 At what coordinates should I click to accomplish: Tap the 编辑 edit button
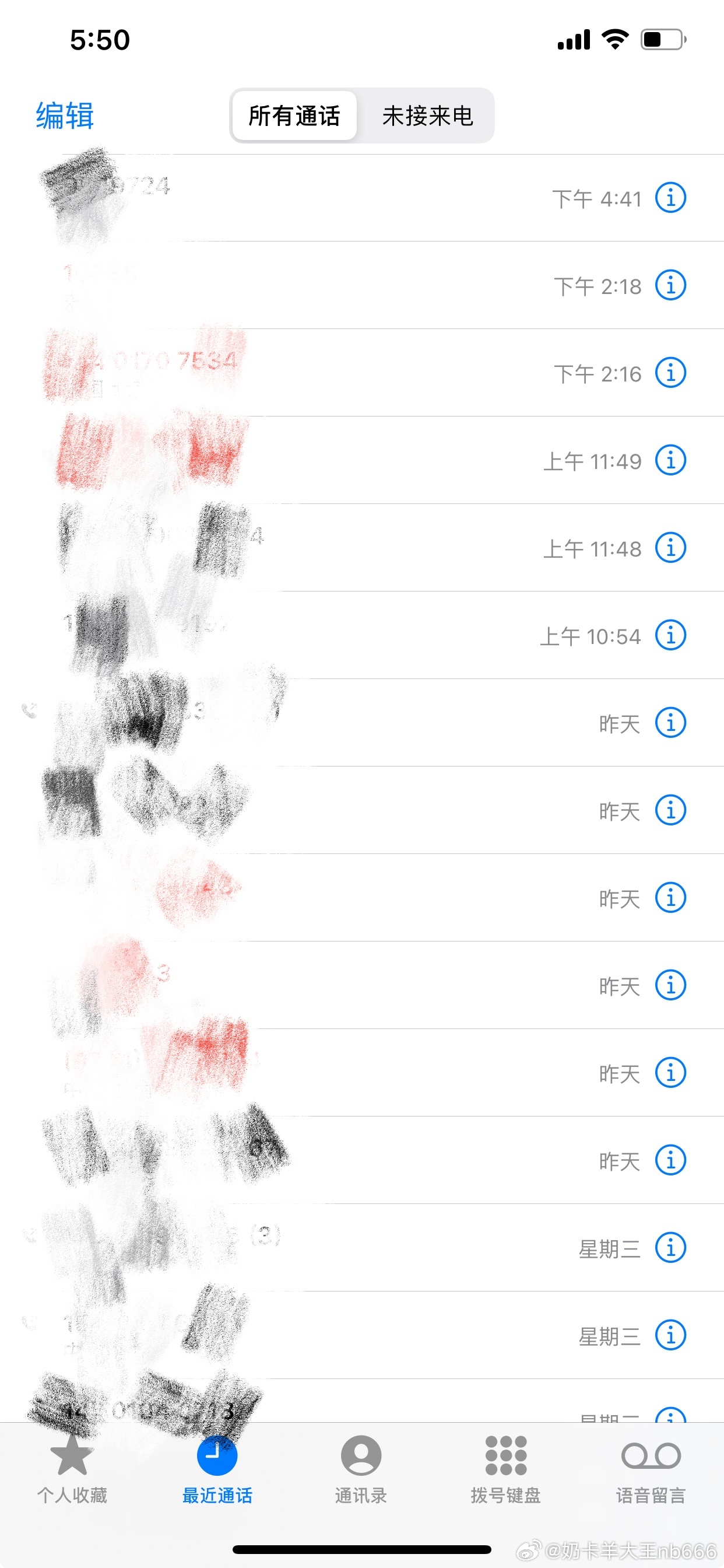[x=65, y=116]
